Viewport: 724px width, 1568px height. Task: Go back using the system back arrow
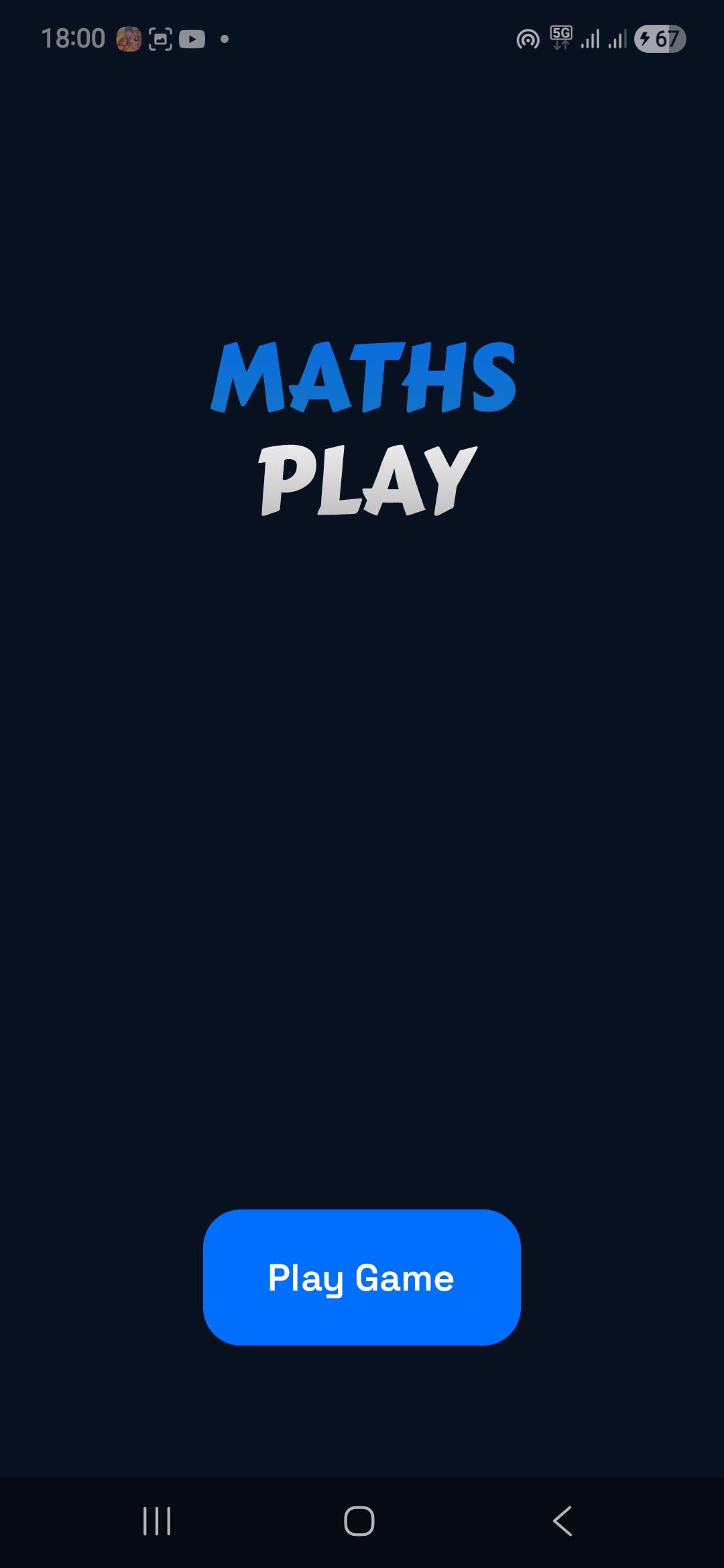(562, 1521)
